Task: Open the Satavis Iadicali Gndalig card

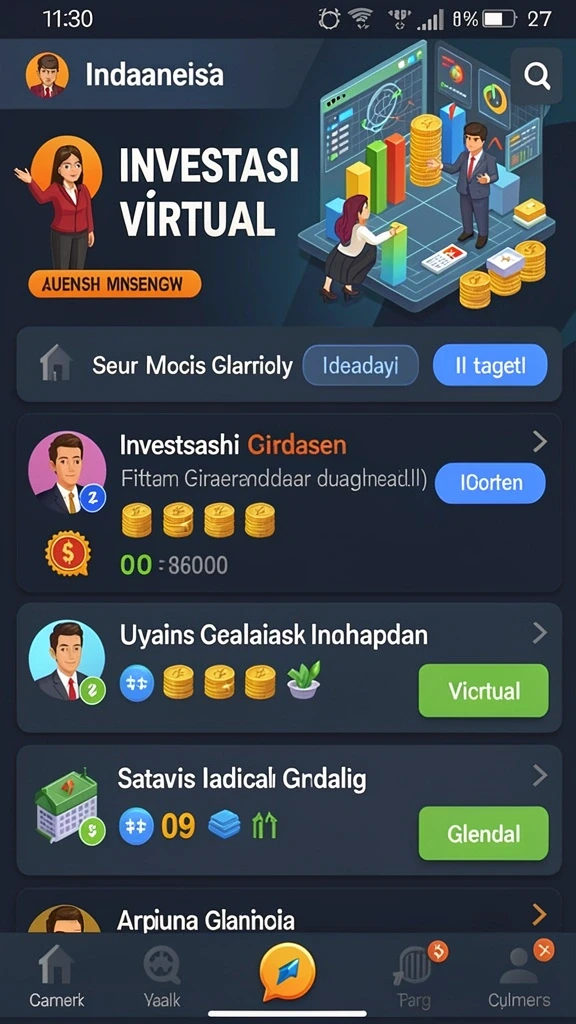Action: [x=289, y=810]
